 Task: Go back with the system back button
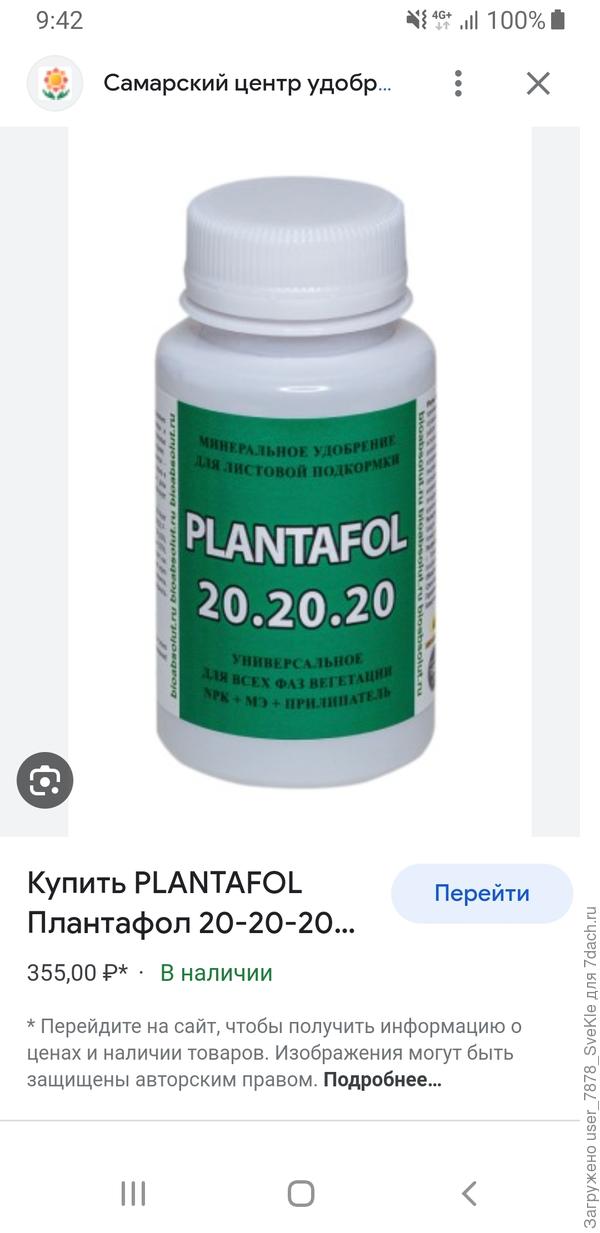468,1192
